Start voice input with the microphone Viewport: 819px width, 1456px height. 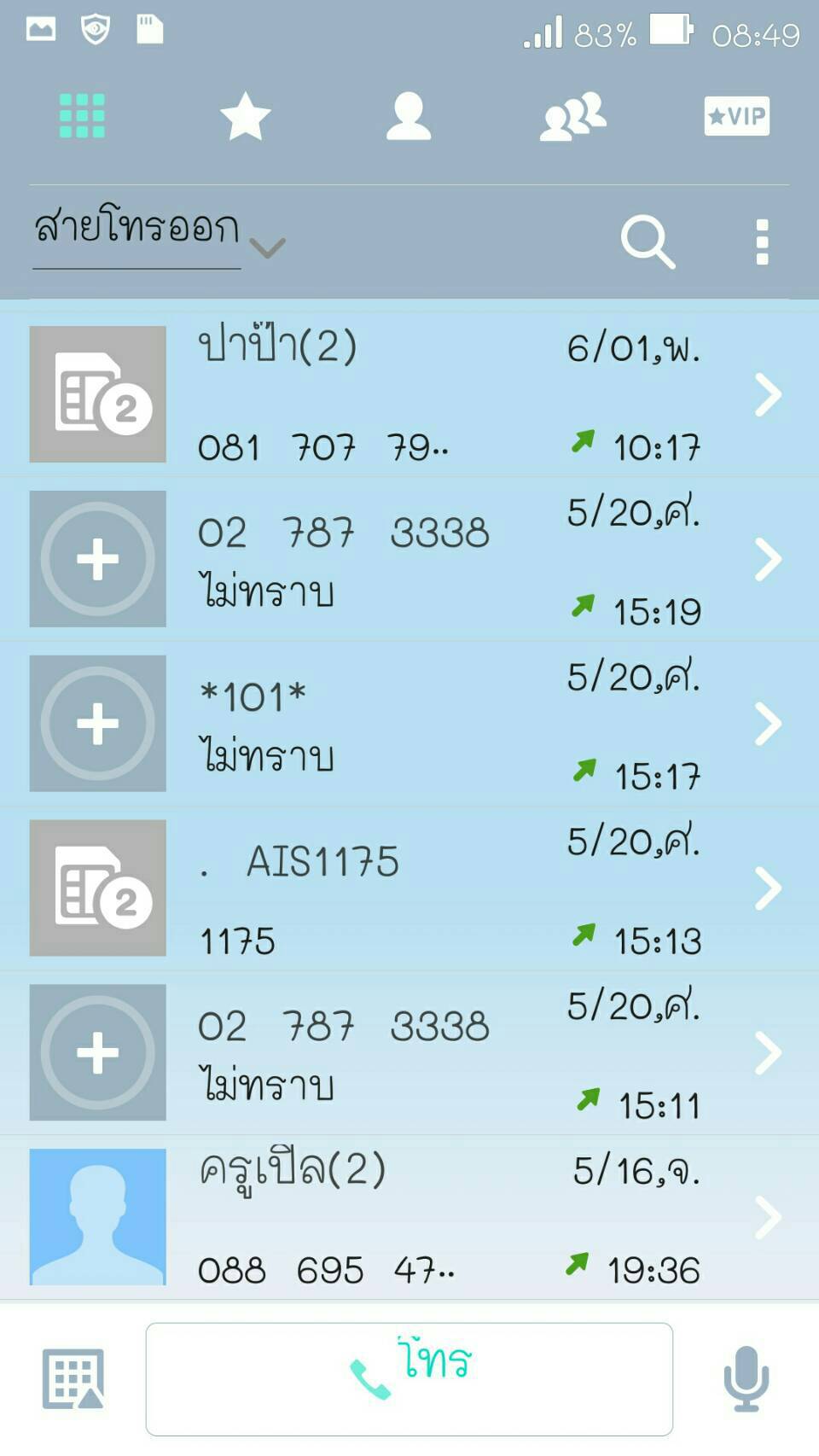(746, 1379)
